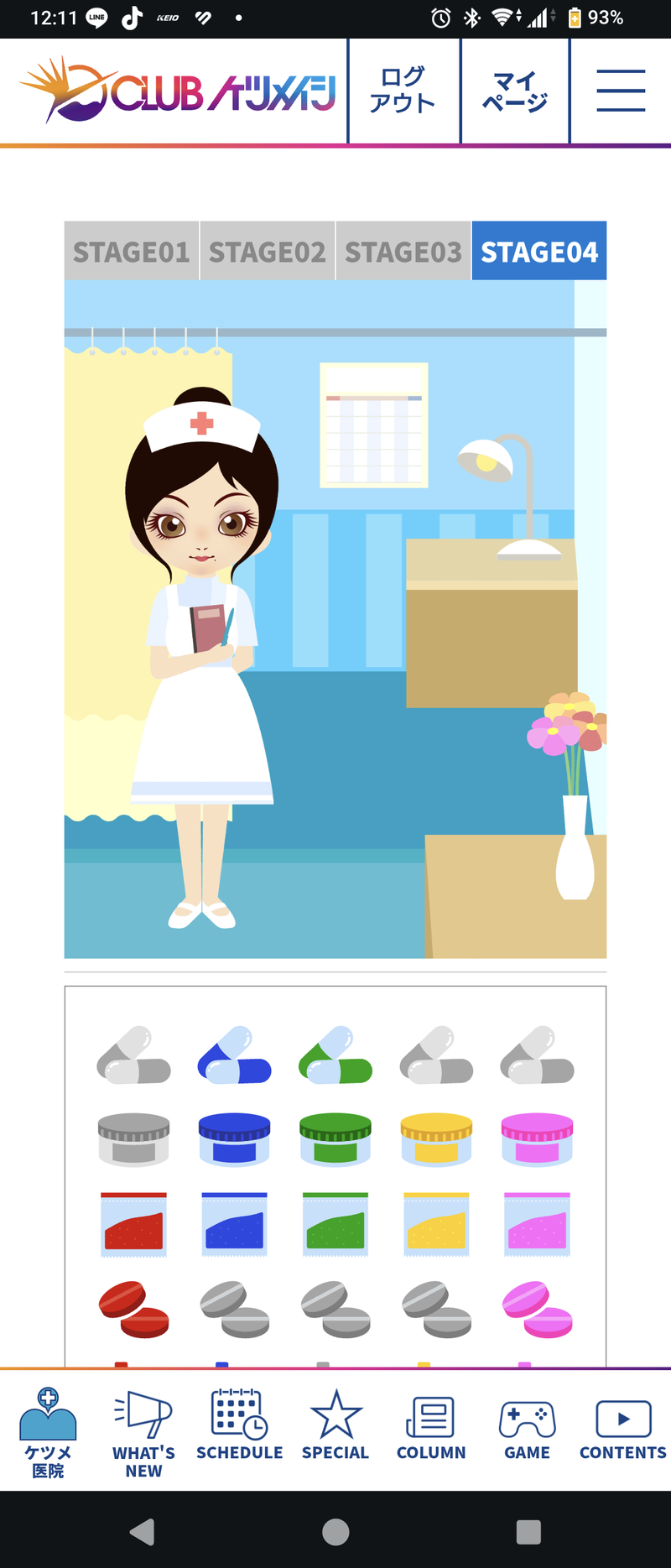Pick the green capsule item
Image resolution: width=671 pixels, height=1568 pixels.
tap(335, 1055)
